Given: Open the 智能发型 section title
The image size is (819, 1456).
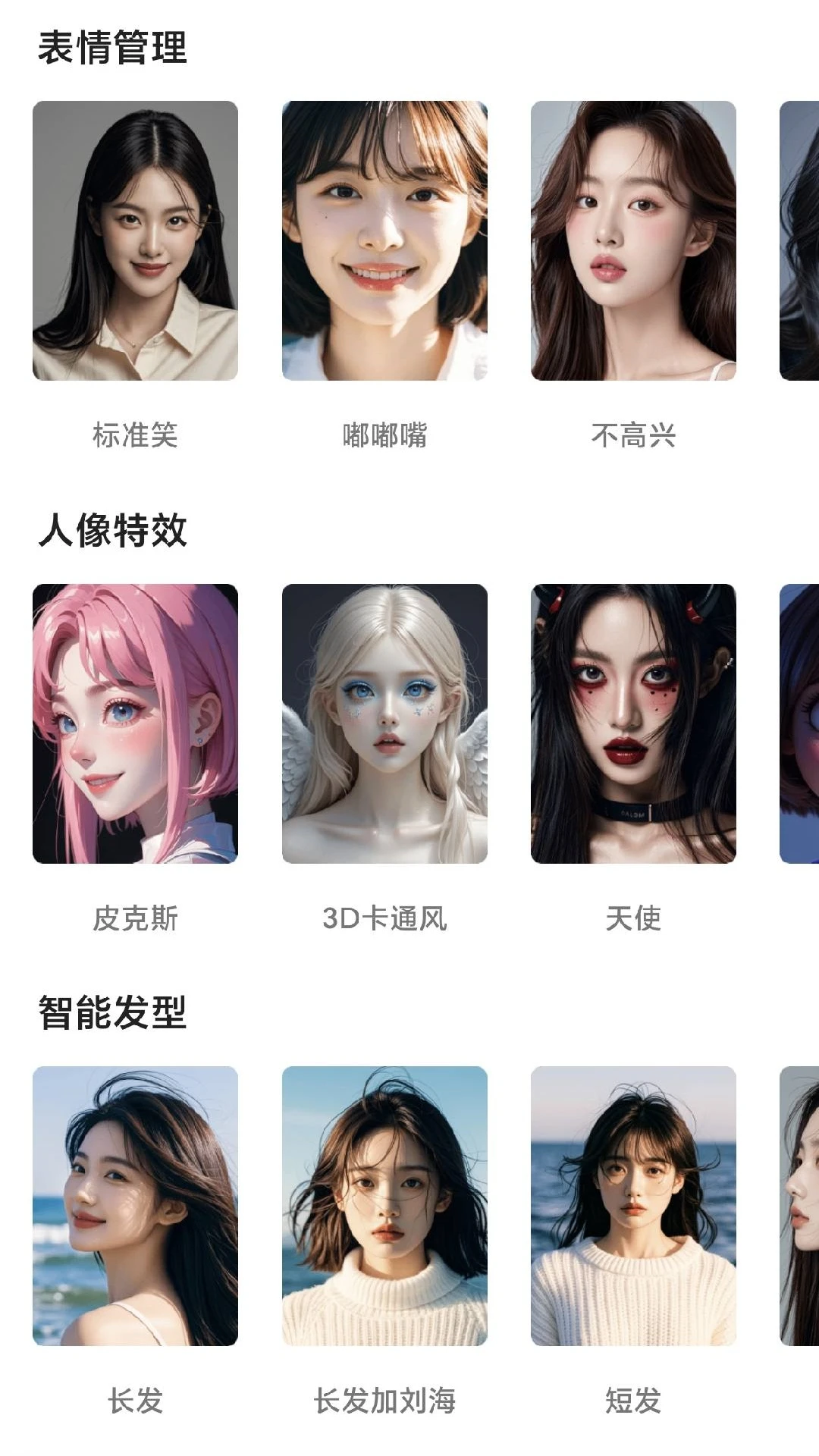Looking at the screenshot, I should tap(115, 1015).
